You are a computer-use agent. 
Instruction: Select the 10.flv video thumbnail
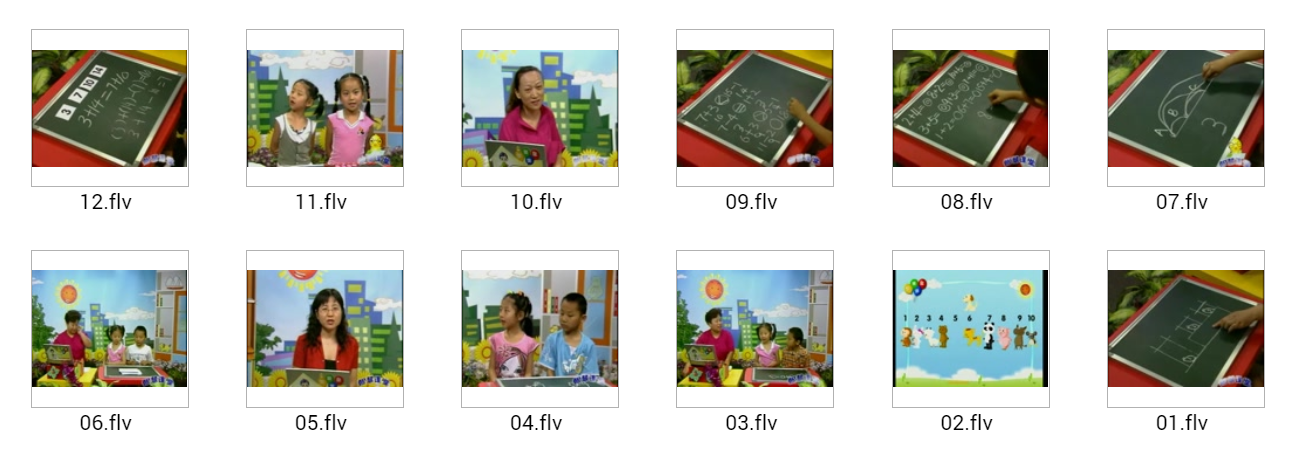[540, 108]
